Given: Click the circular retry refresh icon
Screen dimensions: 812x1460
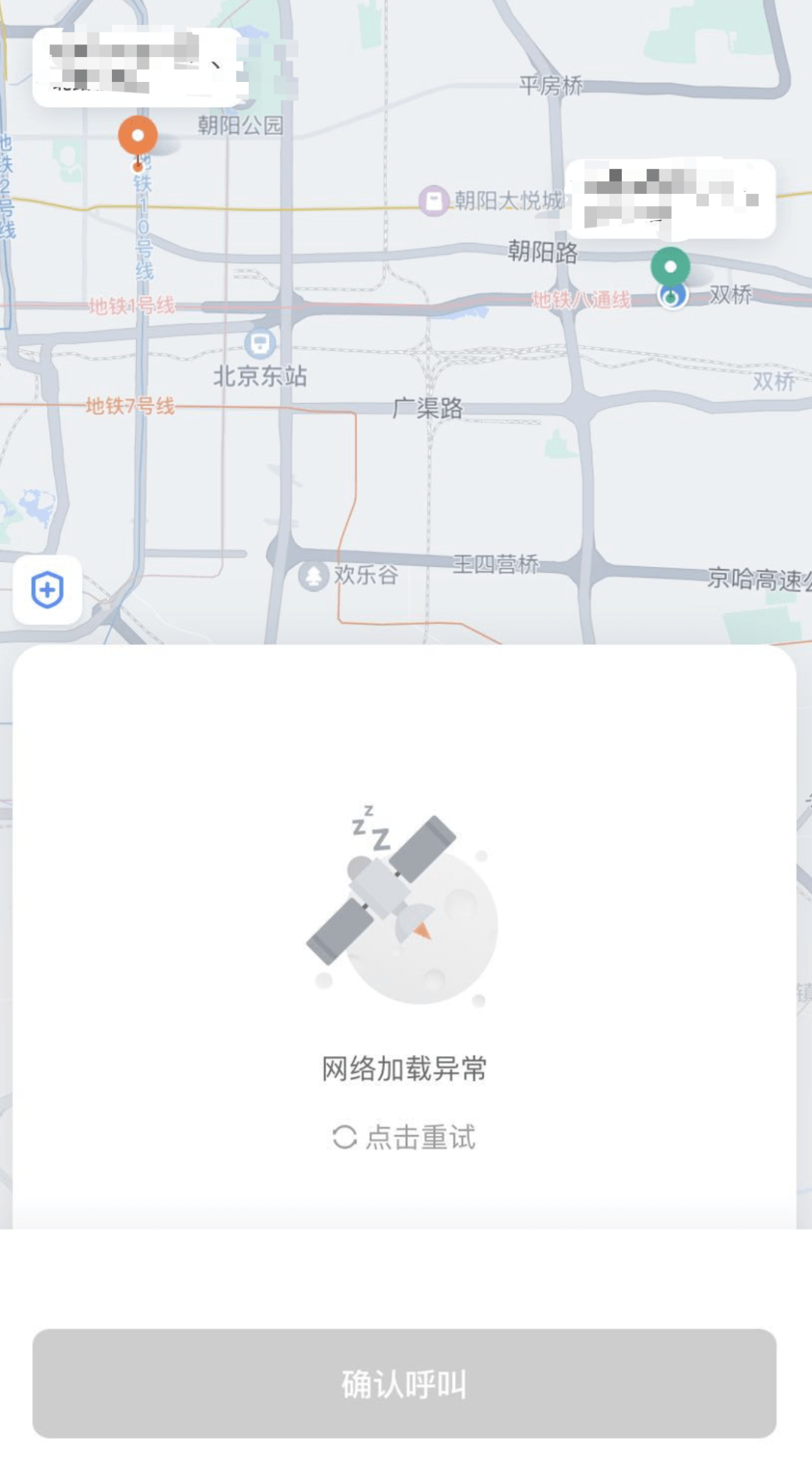Looking at the screenshot, I should [x=344, y=1137].
